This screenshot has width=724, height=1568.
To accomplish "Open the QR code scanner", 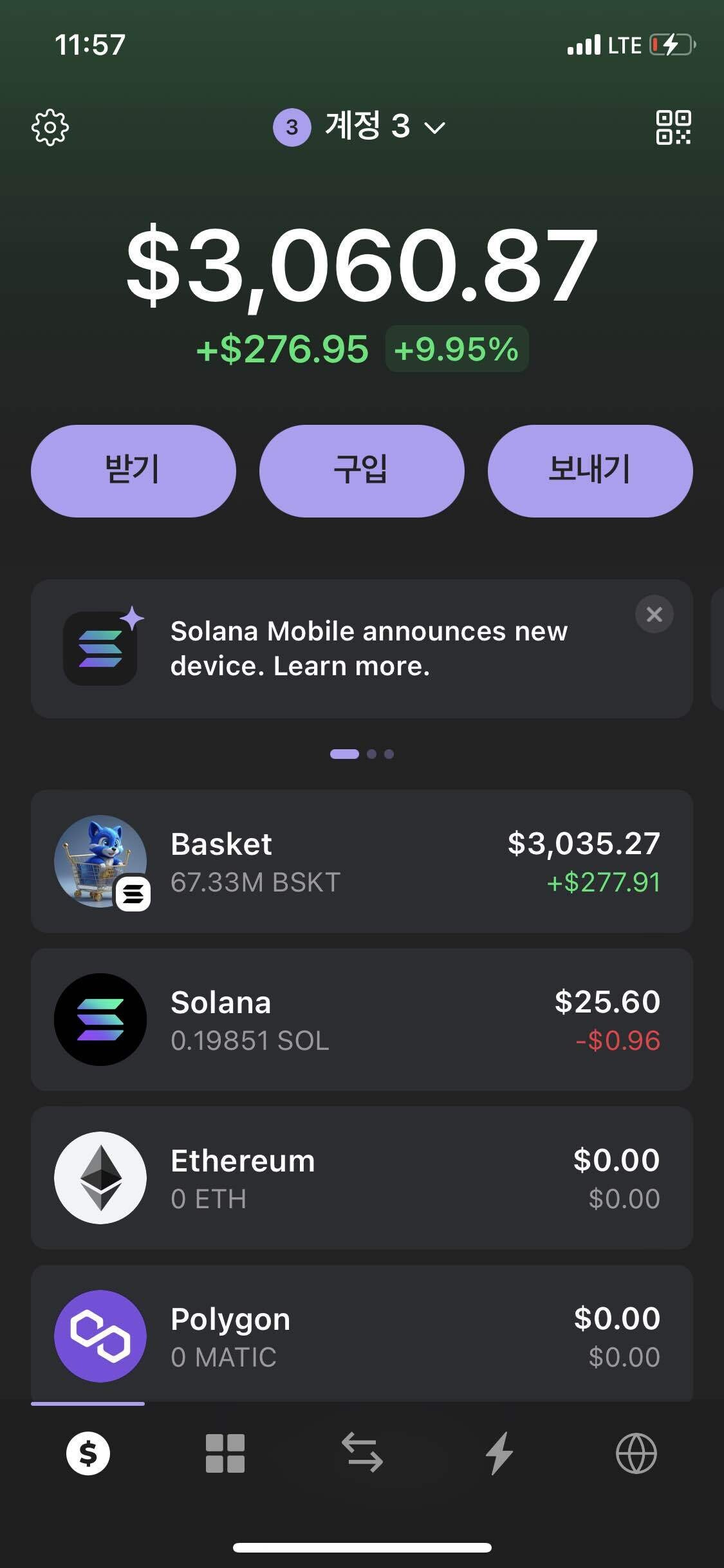I will pyautogui.click(x=674, y=127).
